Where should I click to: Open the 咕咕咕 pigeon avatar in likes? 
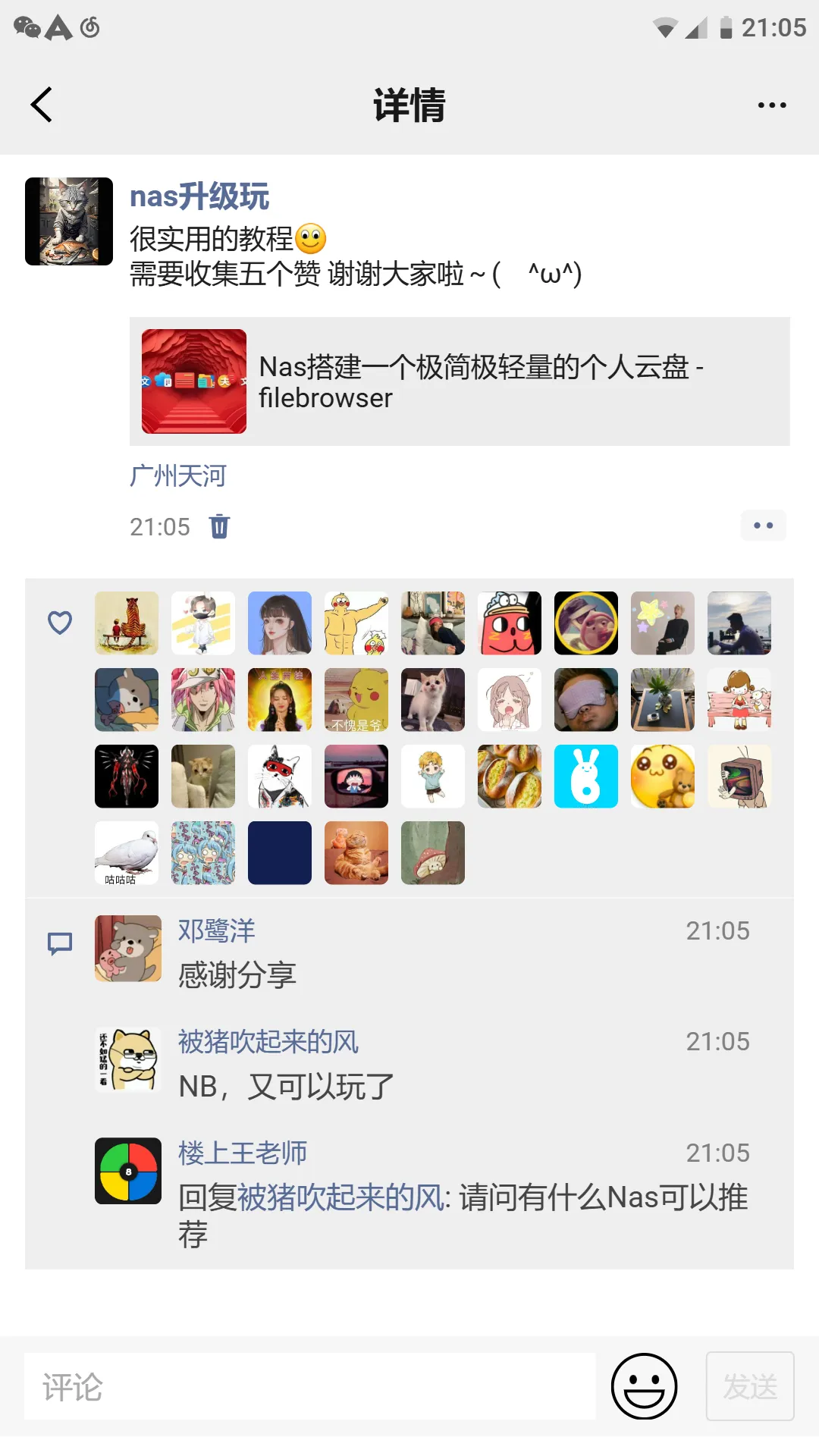point(127,853)
